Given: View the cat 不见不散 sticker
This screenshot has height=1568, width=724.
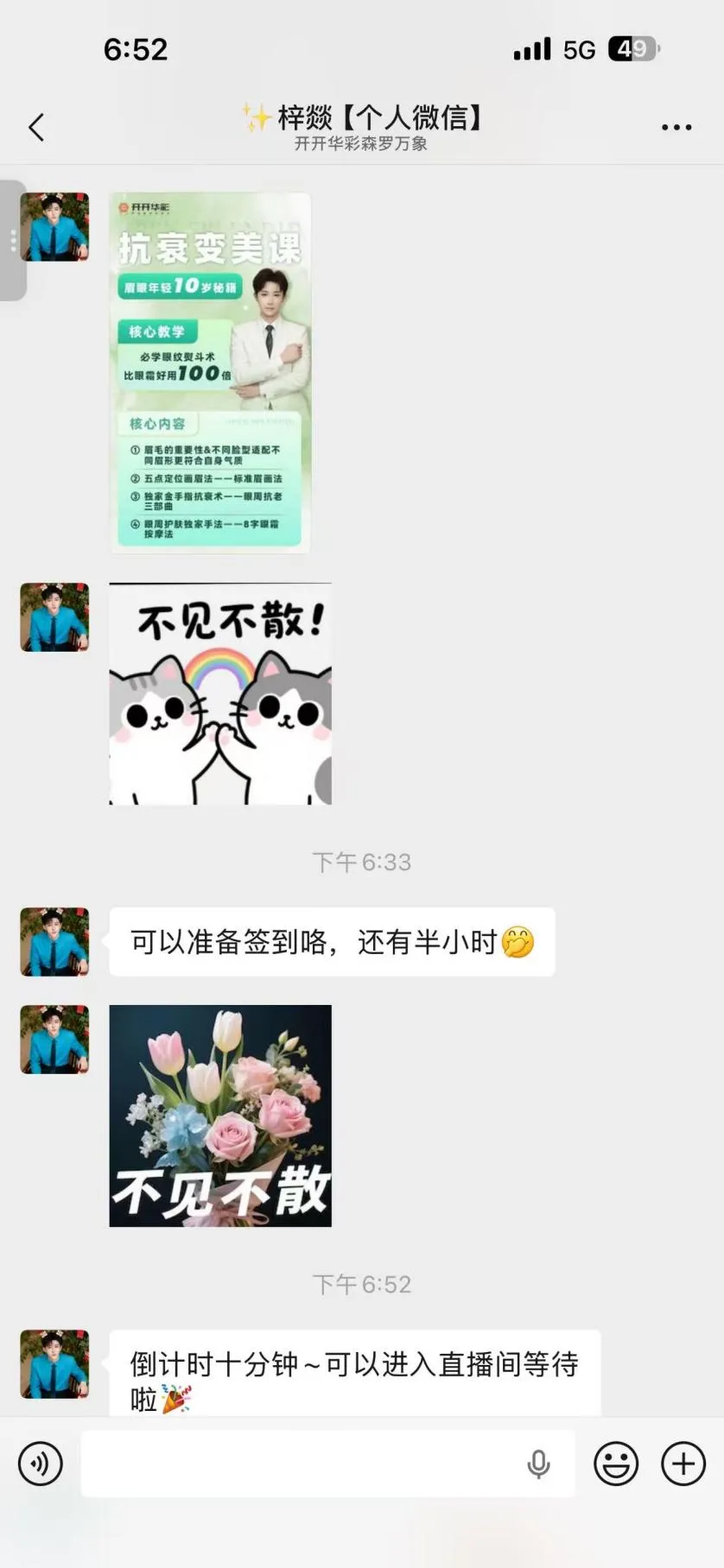Looking at the screenshot, I should (x=220, y=694).
